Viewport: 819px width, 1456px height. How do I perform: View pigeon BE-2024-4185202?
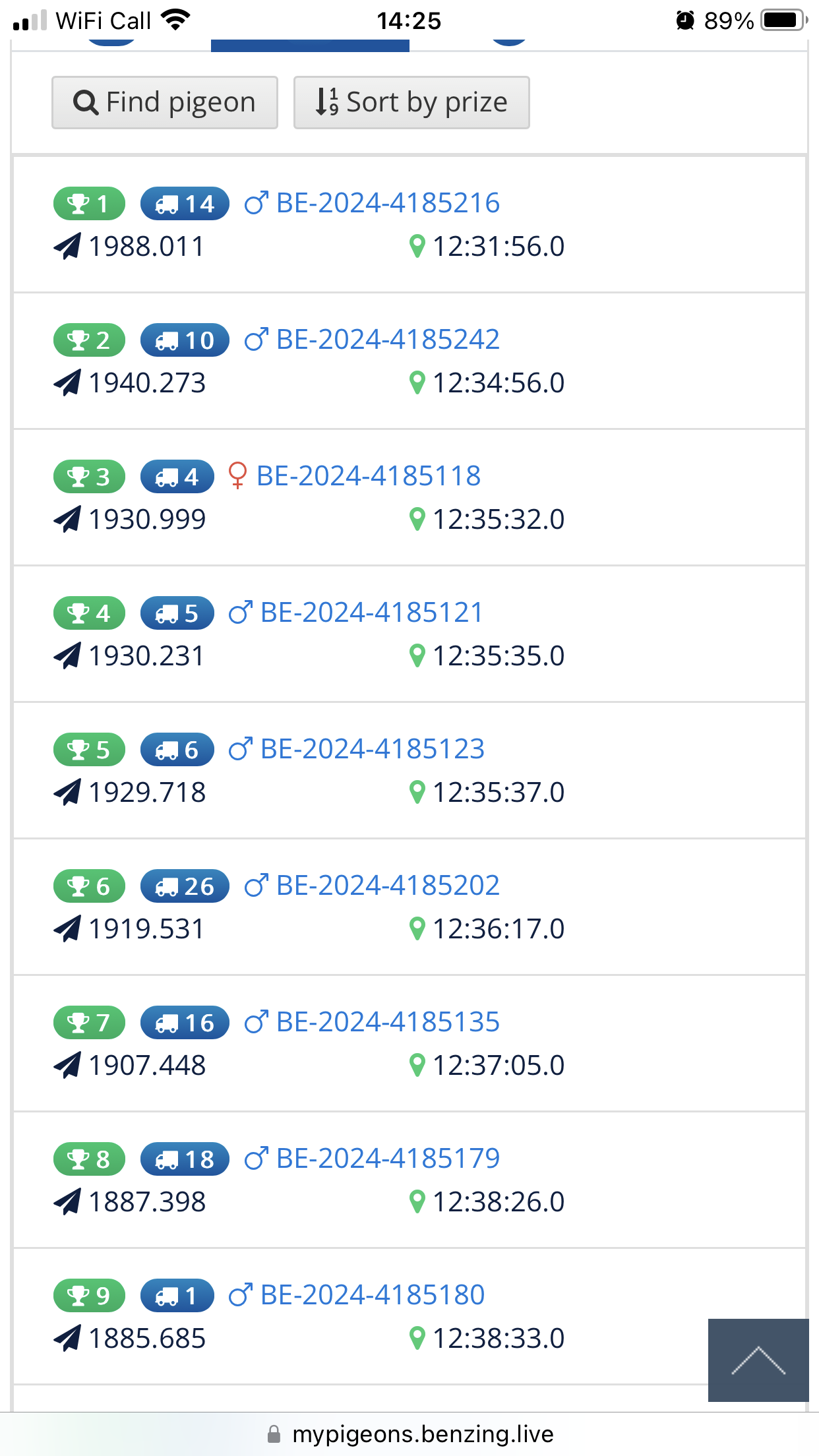(388, 886)
